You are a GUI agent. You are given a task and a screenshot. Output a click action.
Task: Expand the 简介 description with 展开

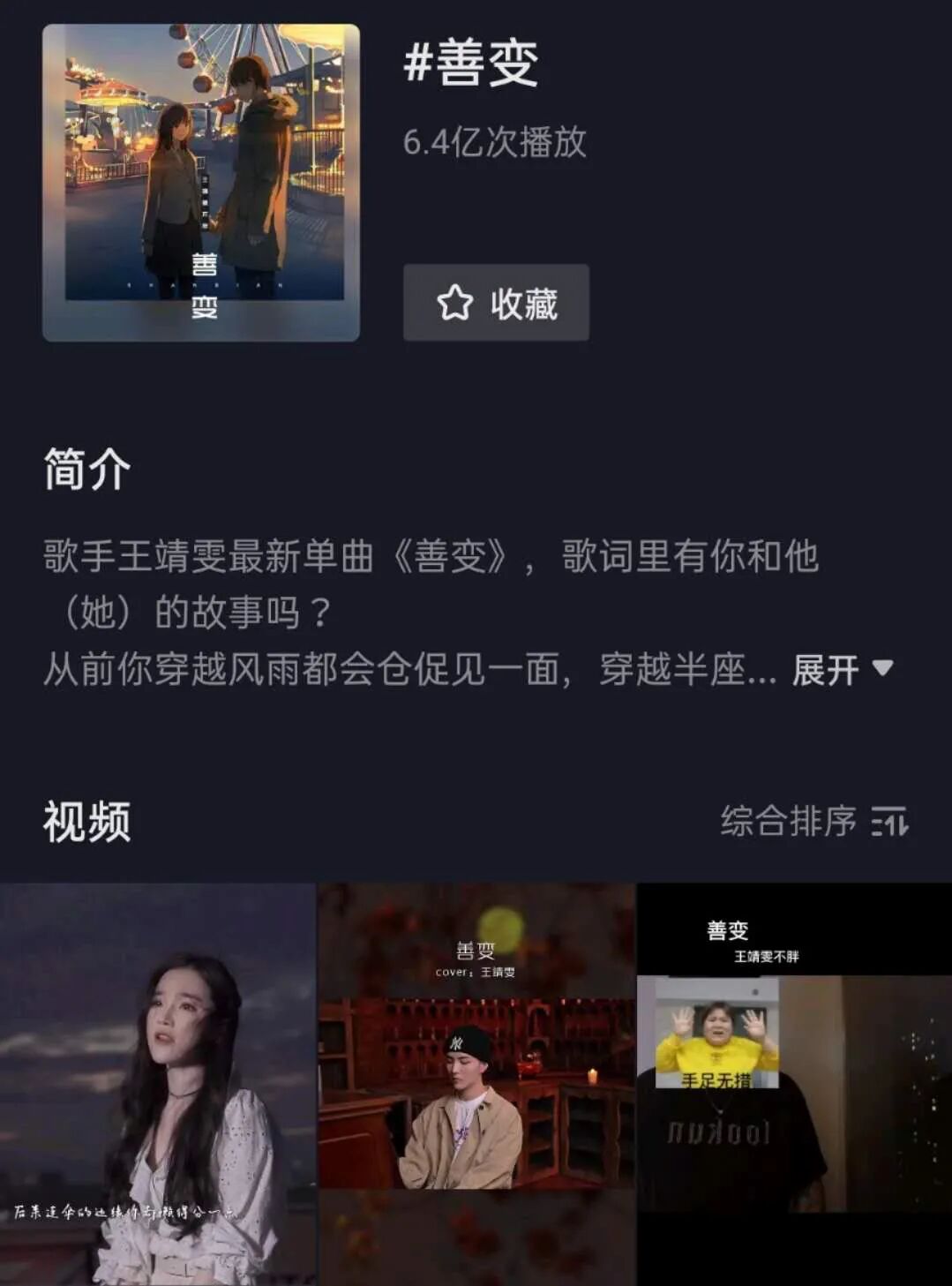[842, 670]
